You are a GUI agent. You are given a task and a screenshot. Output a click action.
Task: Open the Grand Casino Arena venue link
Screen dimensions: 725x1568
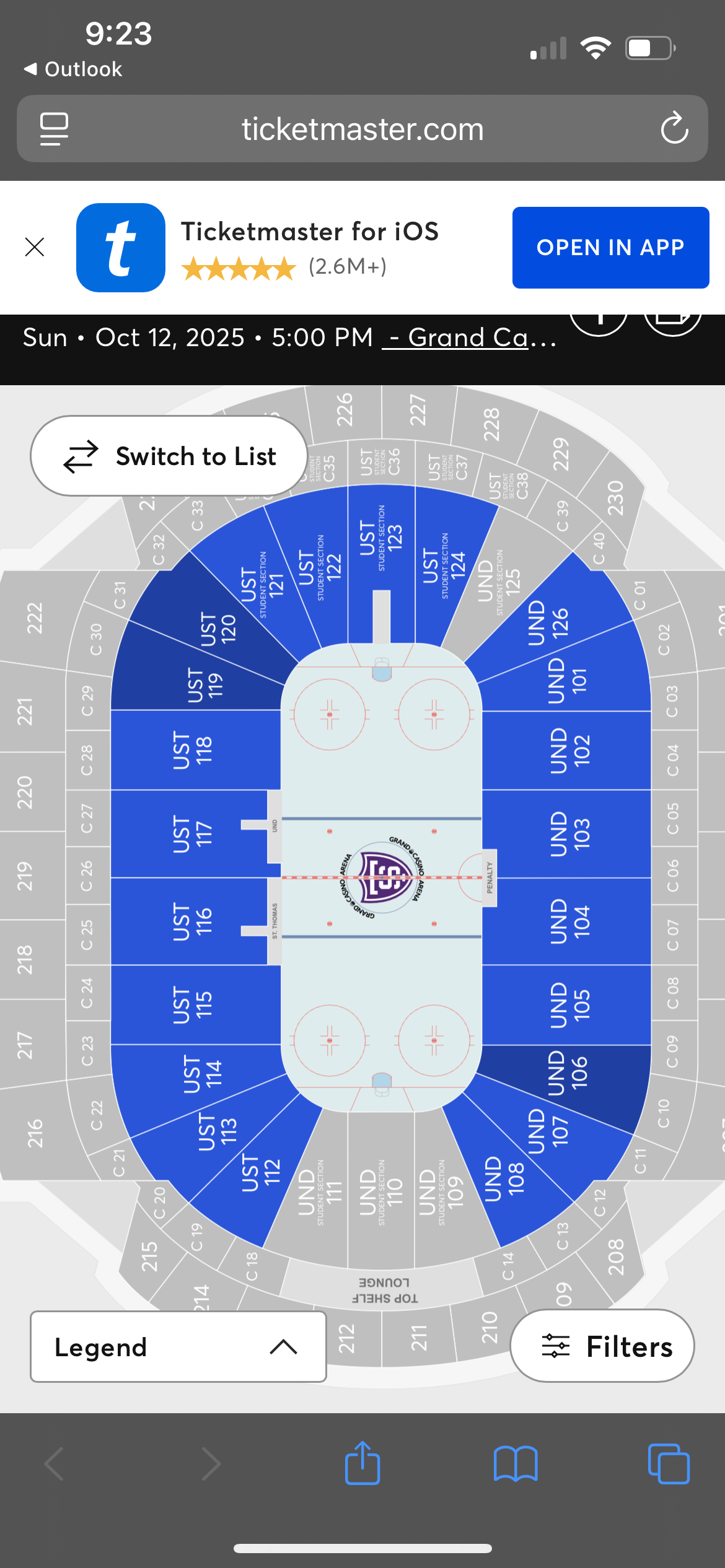(x=469, y=338)
